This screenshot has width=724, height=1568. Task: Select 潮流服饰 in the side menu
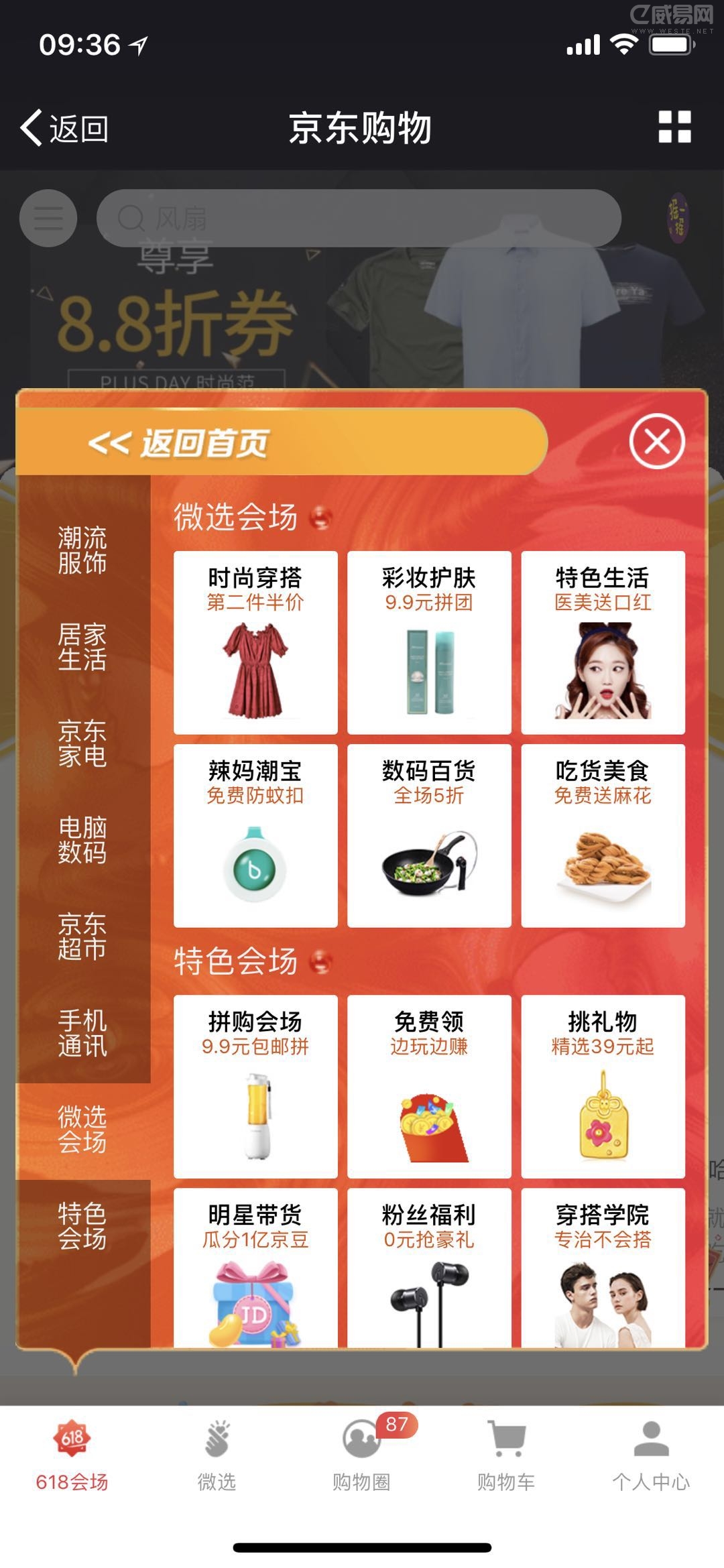pos(82,550)
